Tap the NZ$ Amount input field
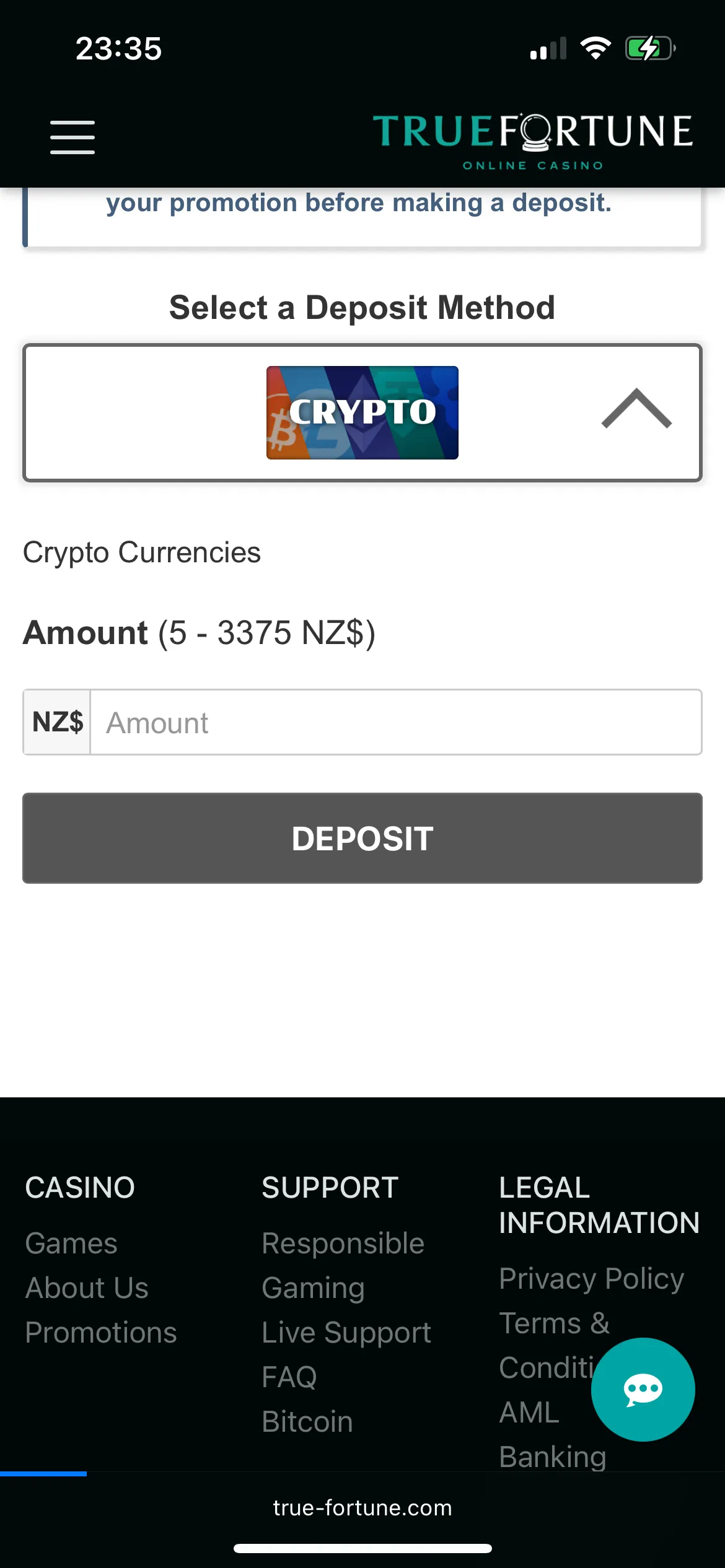Viewport: 725px width, 1568px height. click(x=395, y=722)
